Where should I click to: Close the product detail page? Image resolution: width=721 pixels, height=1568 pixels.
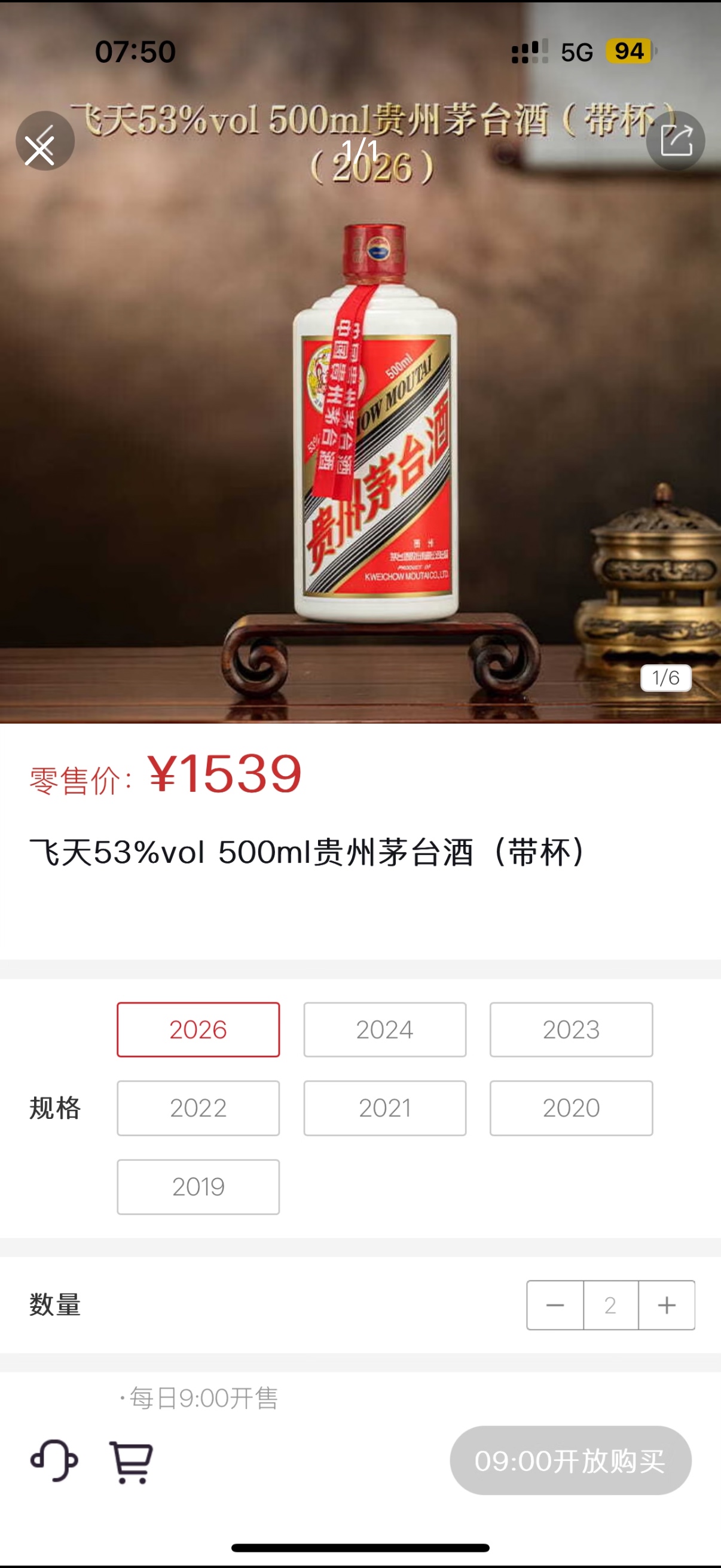(44, 141)
